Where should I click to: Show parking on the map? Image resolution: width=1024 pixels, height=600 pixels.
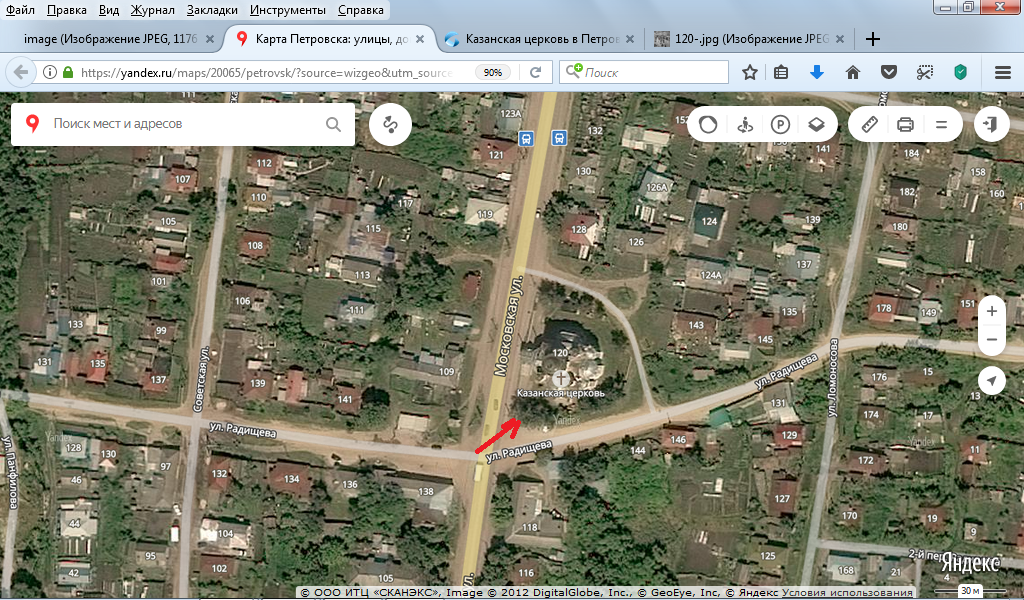tap(780, 124)
